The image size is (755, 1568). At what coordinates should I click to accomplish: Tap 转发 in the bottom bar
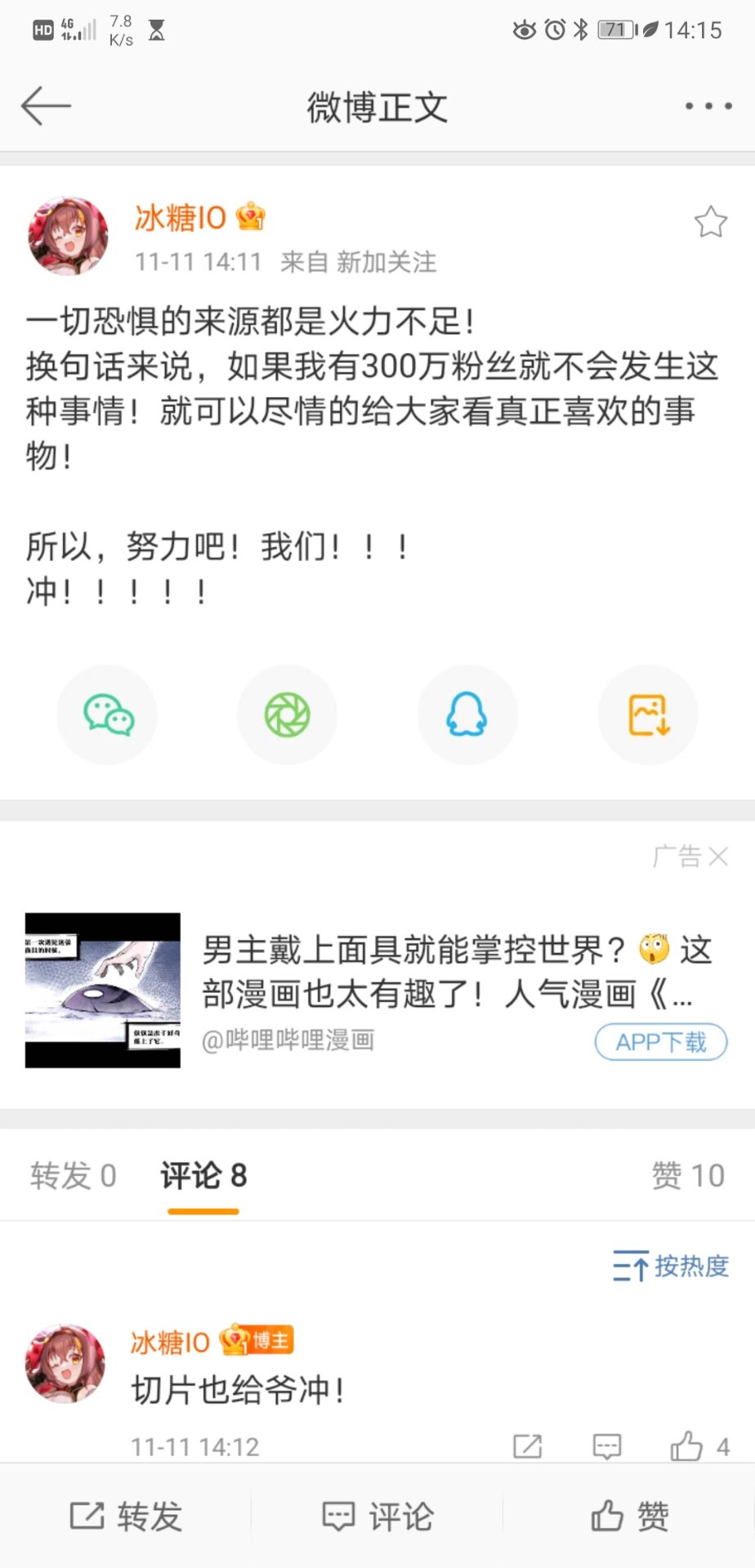(126, 1517)
